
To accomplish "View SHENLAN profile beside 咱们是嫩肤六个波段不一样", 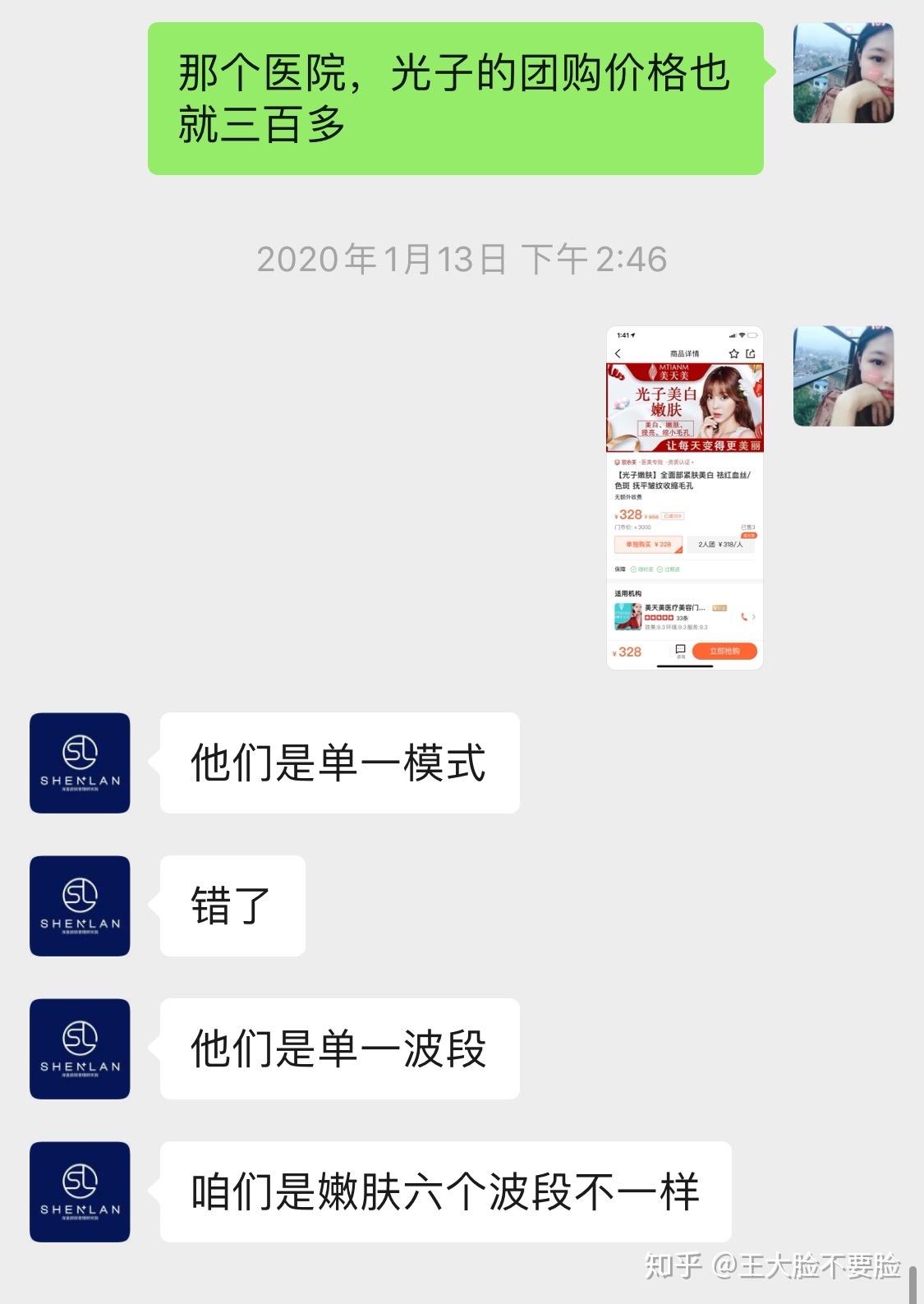I will click(80, 1191).
